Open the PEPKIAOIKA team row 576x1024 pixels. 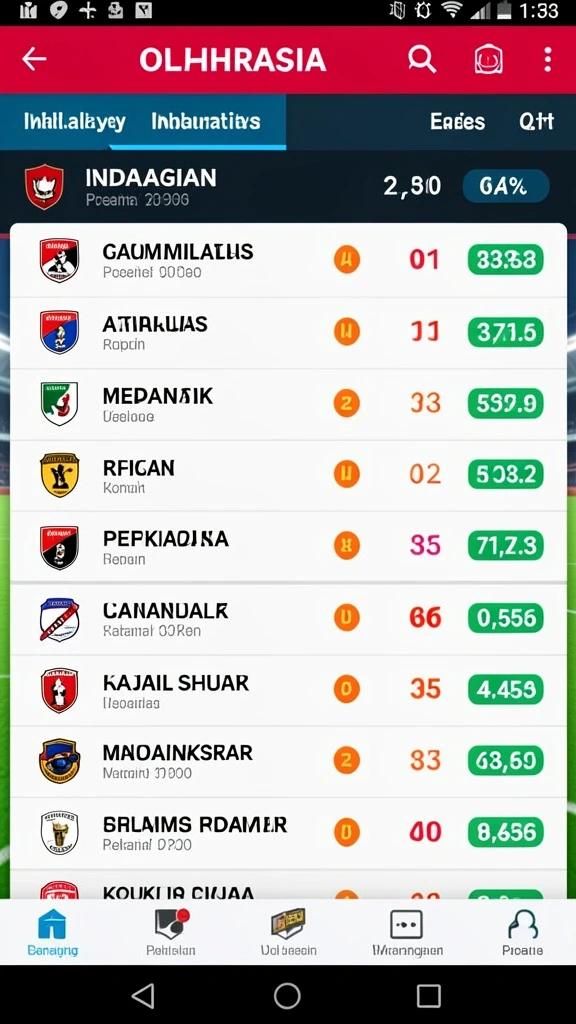[x=288, y=547]
